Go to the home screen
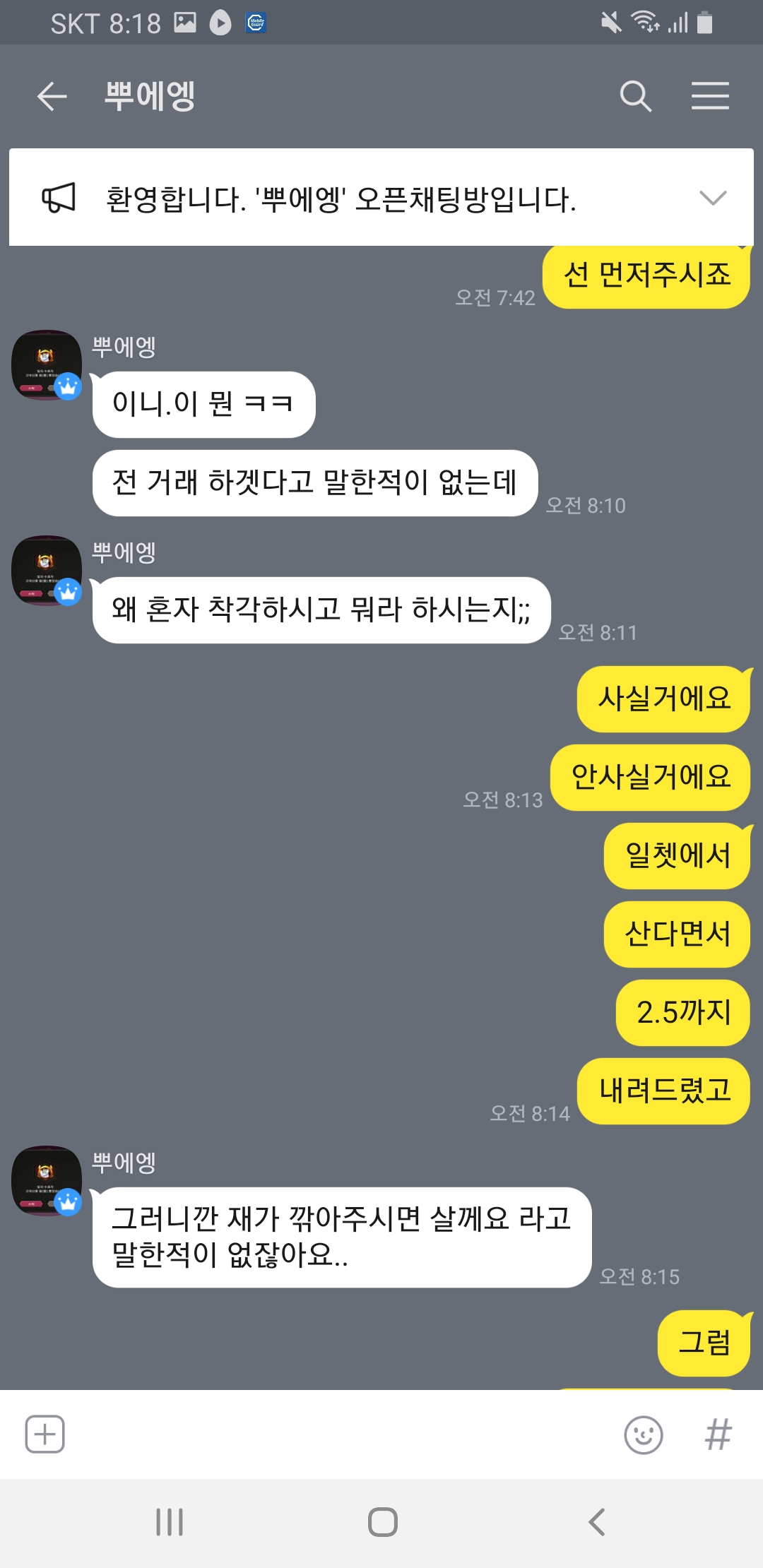 382,1522
